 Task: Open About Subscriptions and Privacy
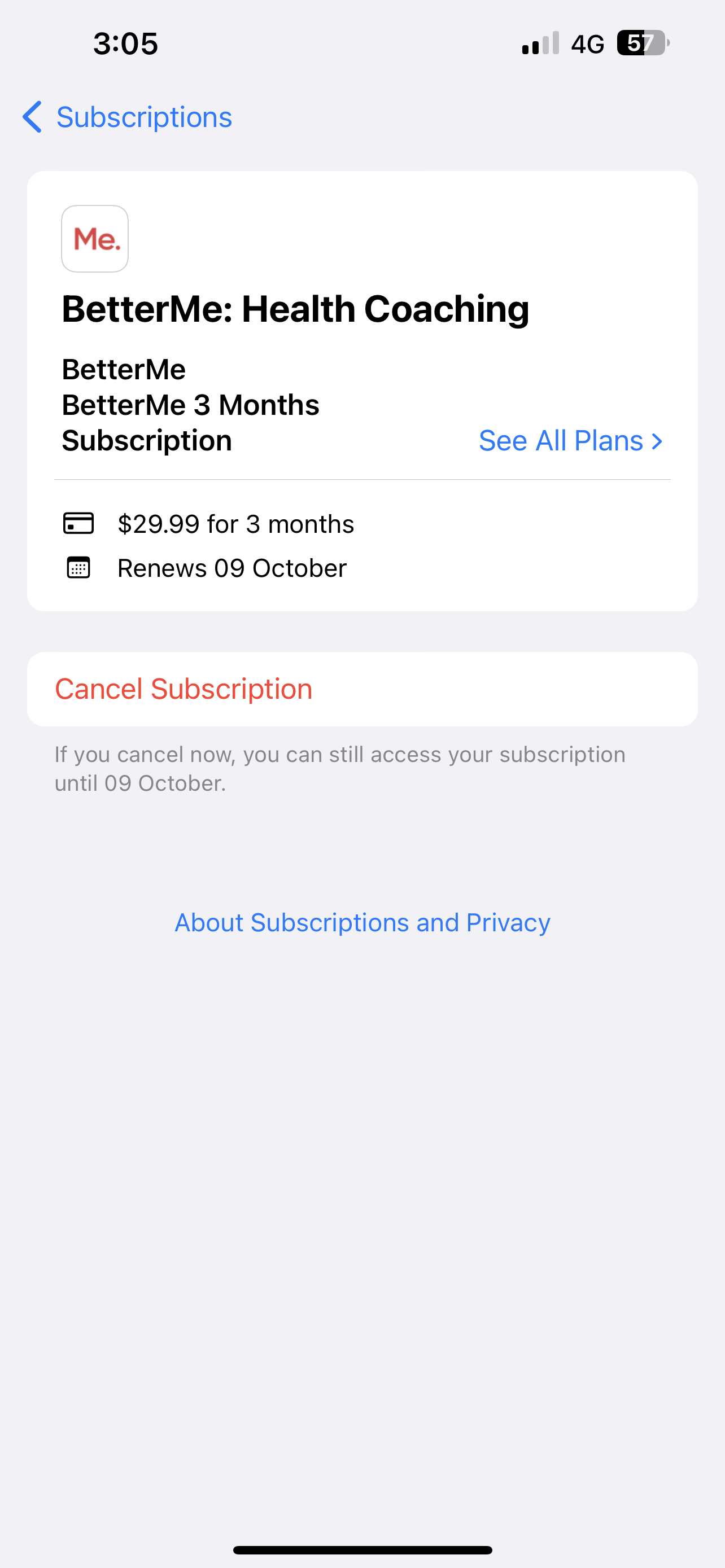[362, 923]
